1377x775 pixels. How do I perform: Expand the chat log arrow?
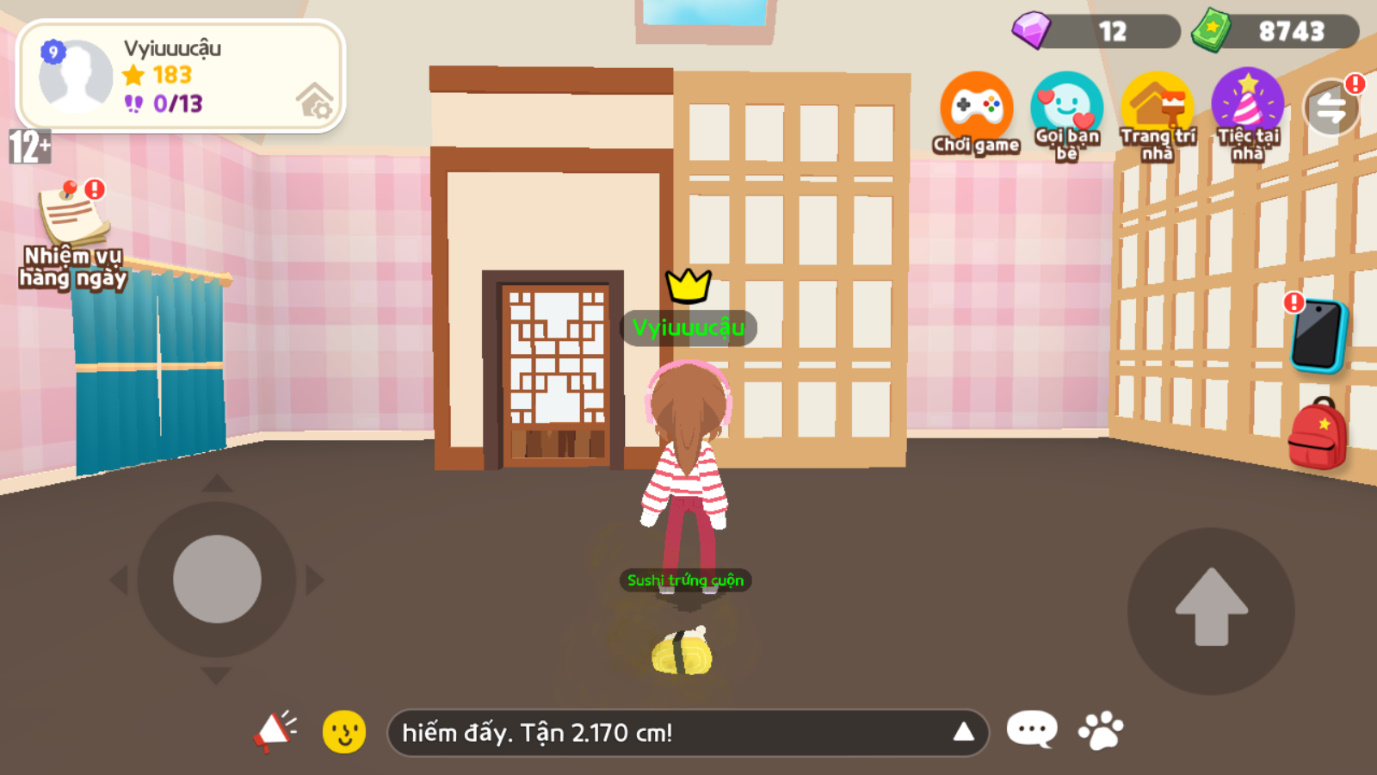coord(963,732)
